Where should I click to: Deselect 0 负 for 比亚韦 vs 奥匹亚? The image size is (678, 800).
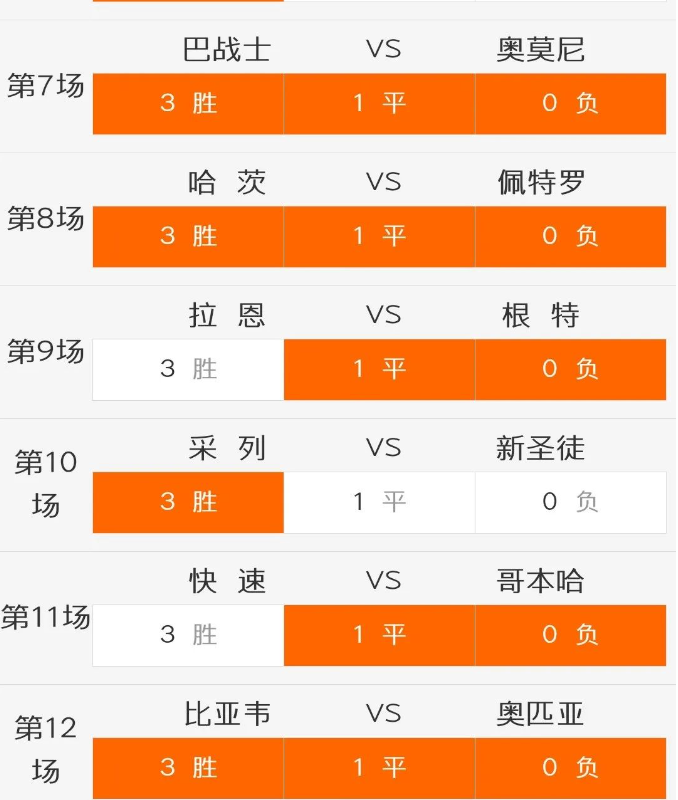click(570, 768)
